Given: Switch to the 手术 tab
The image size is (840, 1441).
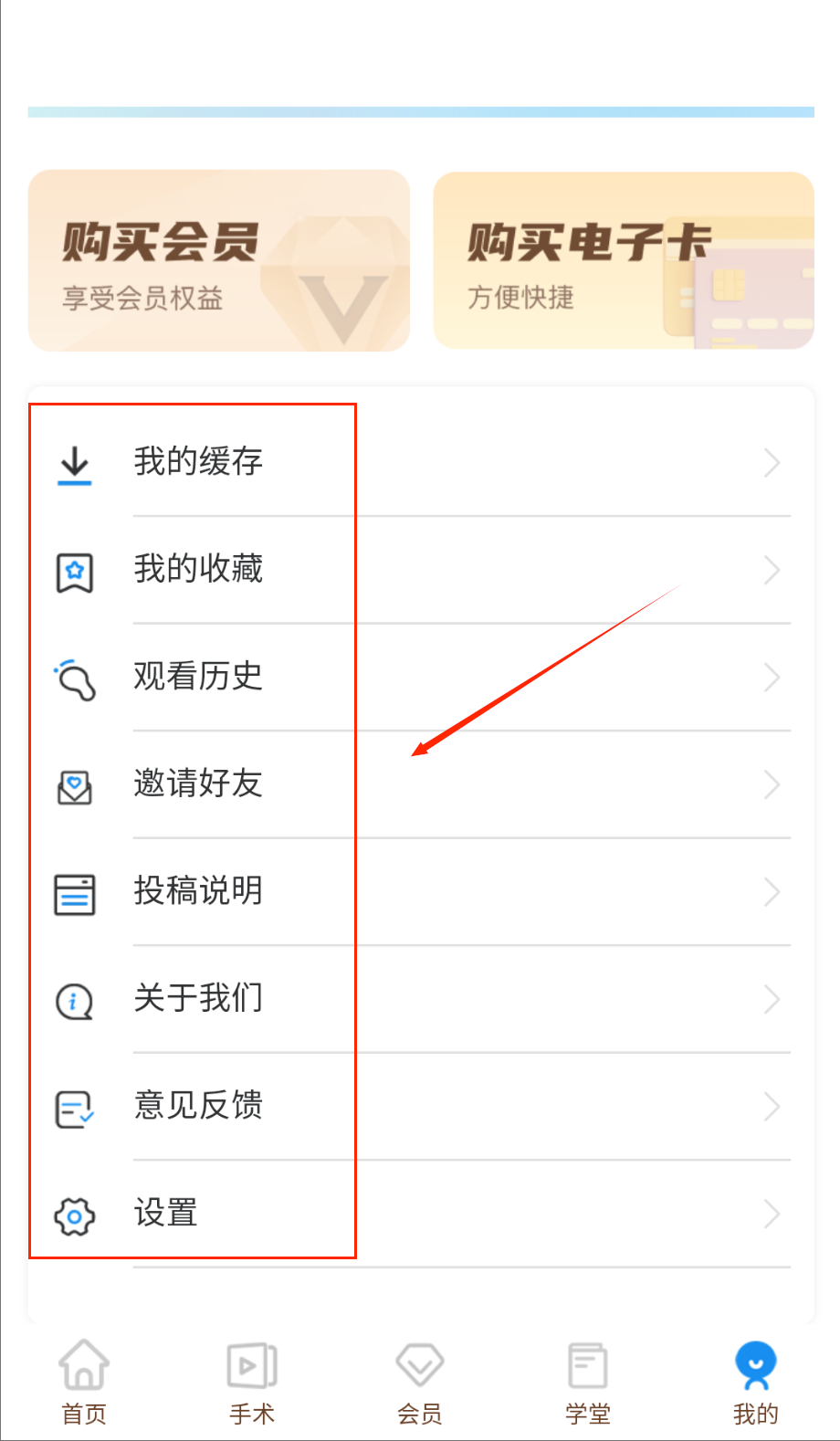Looking at the screenshot, I should (252, 1382).
